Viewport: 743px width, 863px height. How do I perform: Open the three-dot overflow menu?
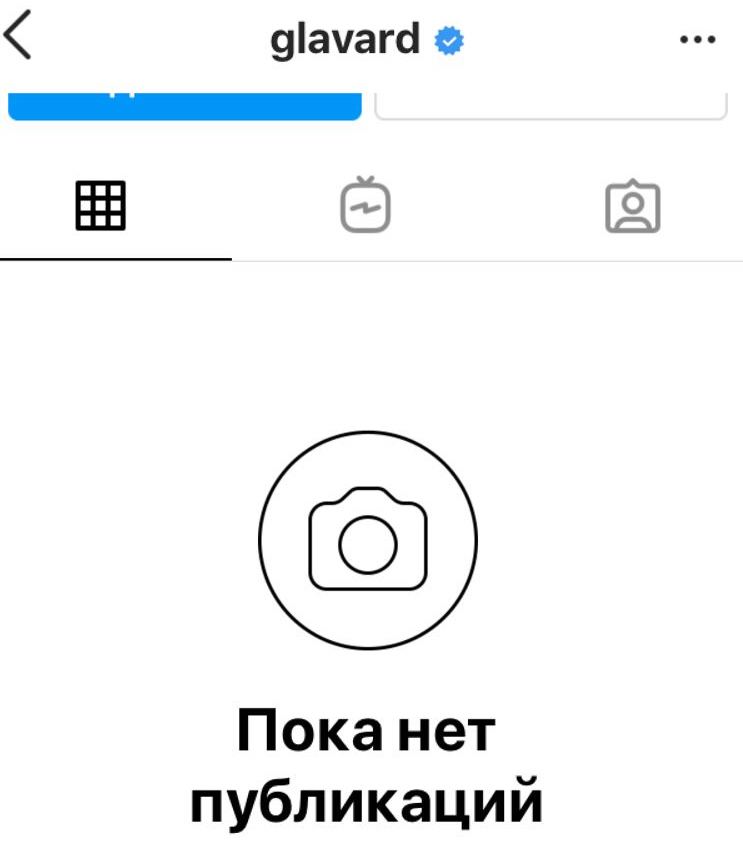point(698,40)
